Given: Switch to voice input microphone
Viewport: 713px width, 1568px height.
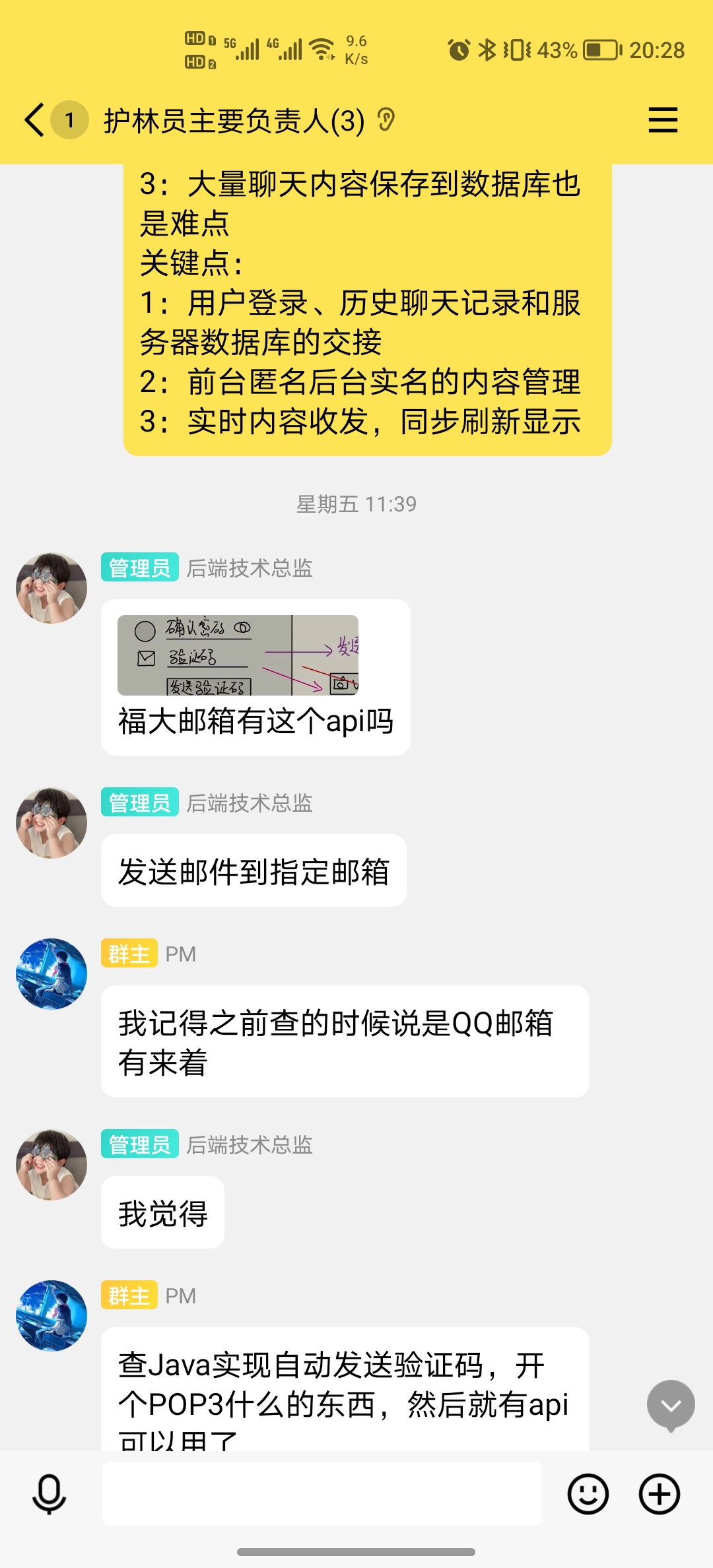Looking at the screenshot, I should [x=50, y=1494].
